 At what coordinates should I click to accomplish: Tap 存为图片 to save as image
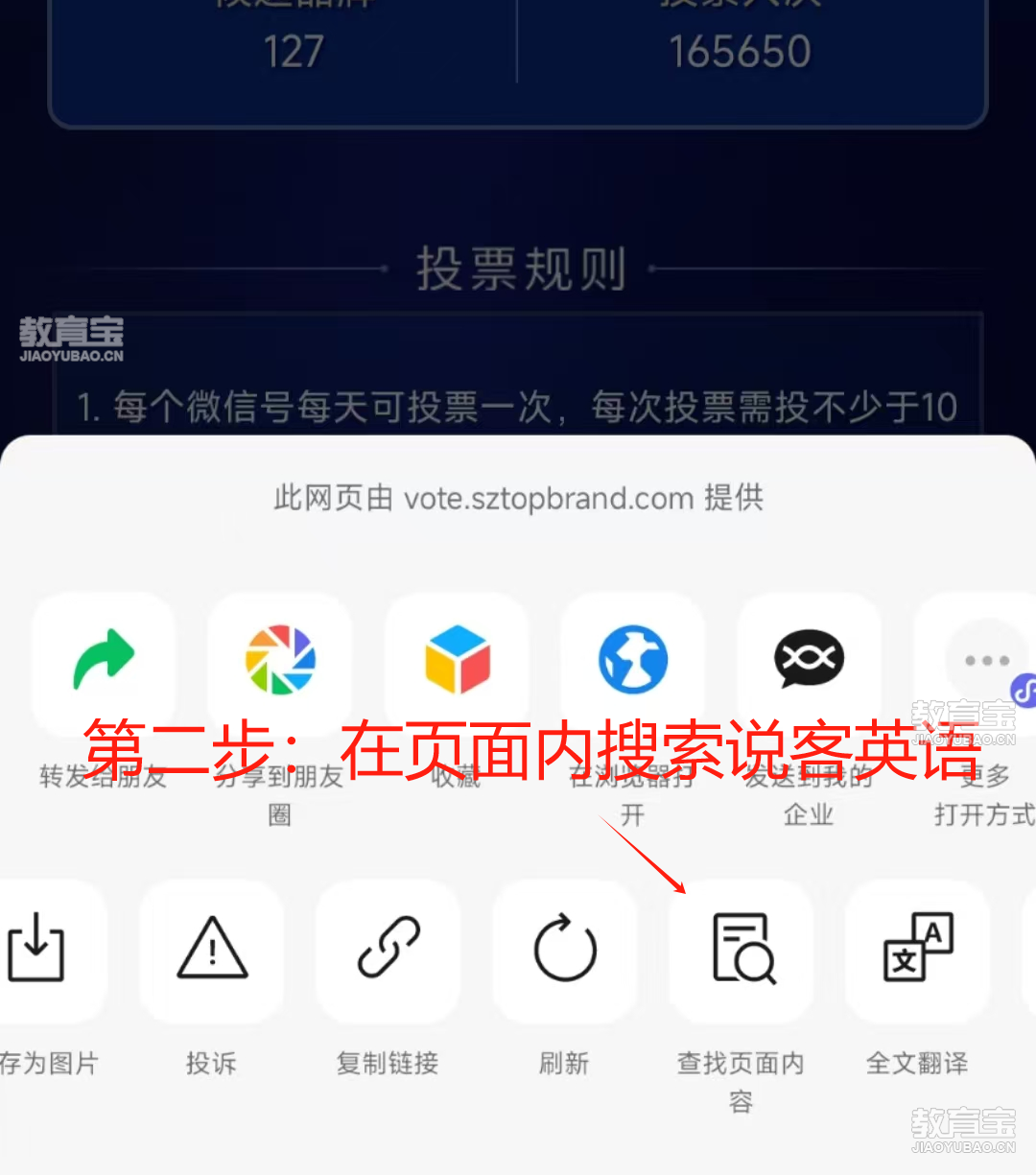pyautogui.click(x=38, y=949)
